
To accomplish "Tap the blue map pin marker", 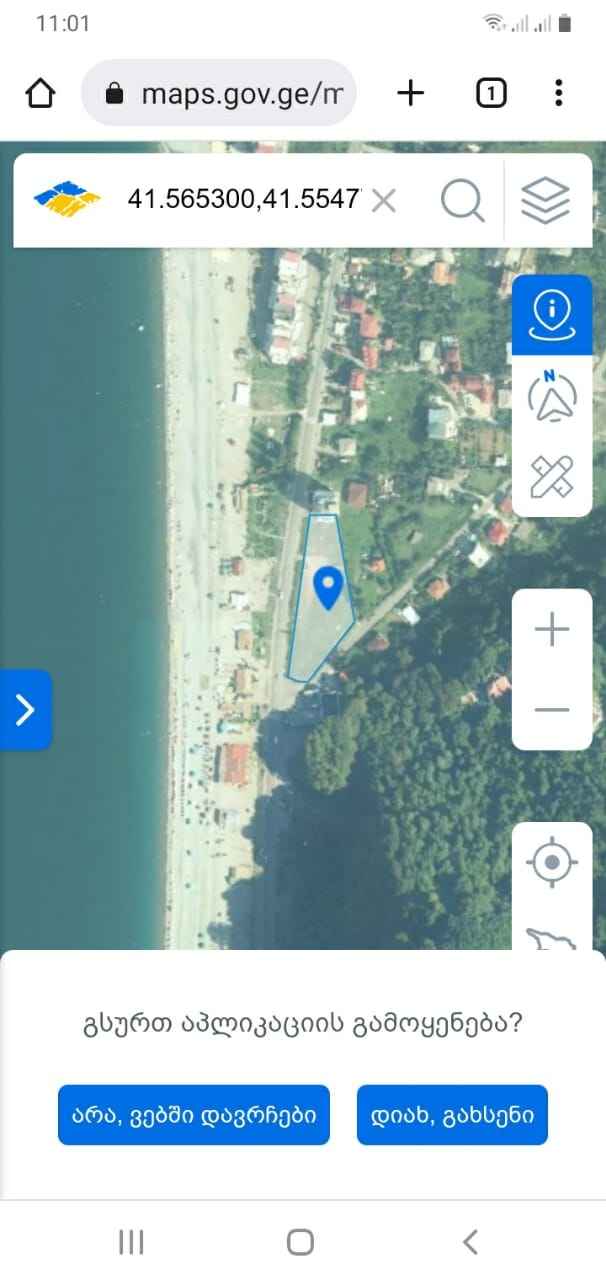I will pos(328,587).
